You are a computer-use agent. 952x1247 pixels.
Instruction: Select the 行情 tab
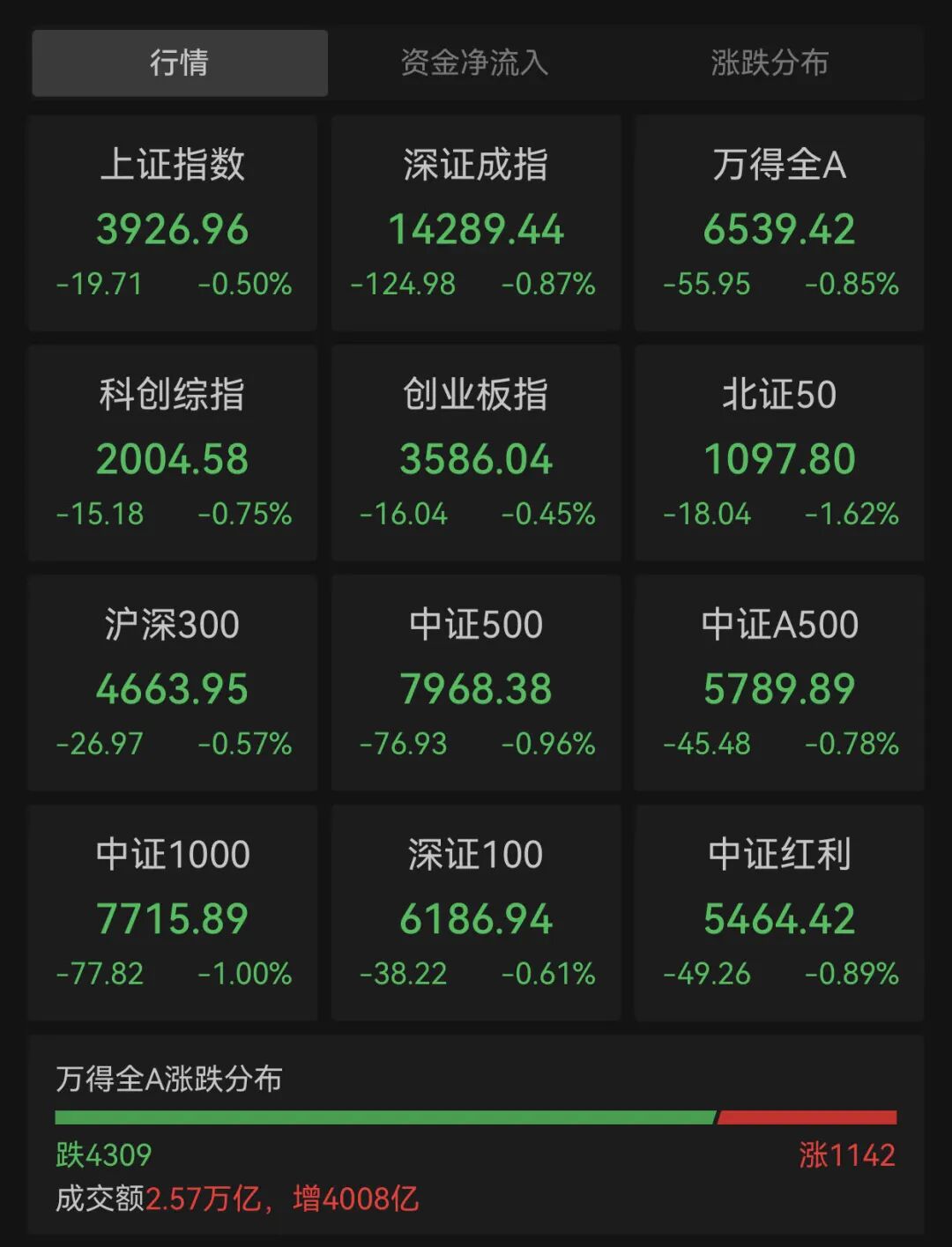(x=180, y=63)
